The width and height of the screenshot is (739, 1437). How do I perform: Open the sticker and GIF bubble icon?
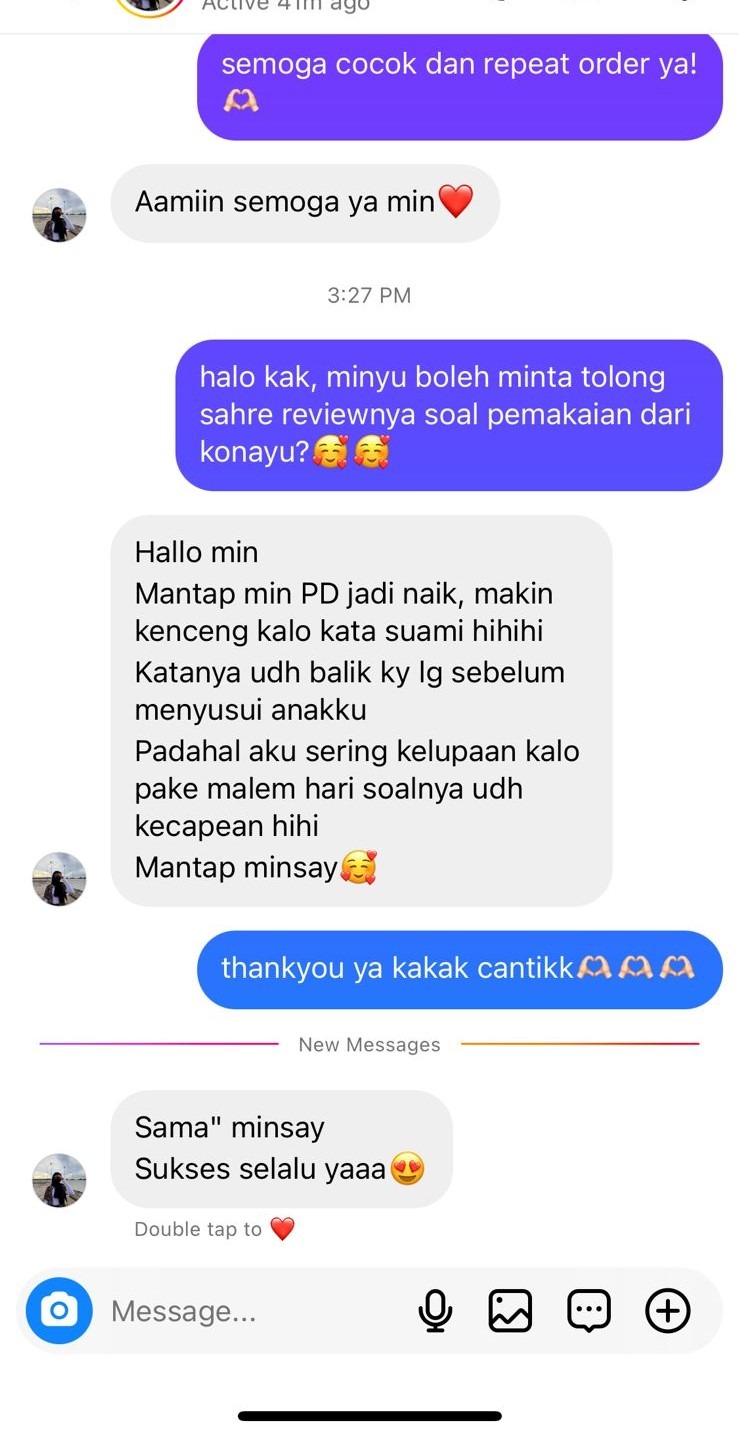pyautogui.click(x=589, y=1310)
